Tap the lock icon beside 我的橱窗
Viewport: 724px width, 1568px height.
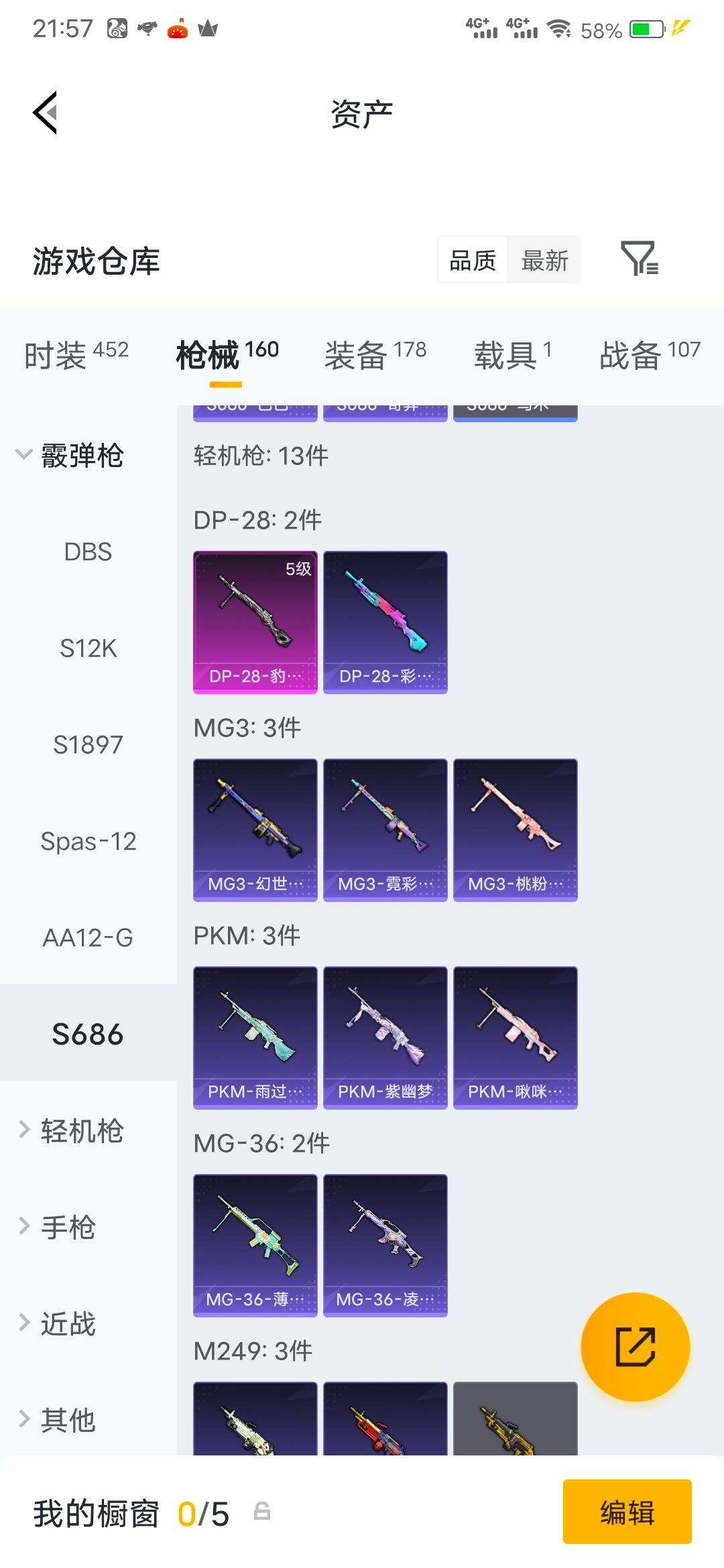coord(263,1511)
